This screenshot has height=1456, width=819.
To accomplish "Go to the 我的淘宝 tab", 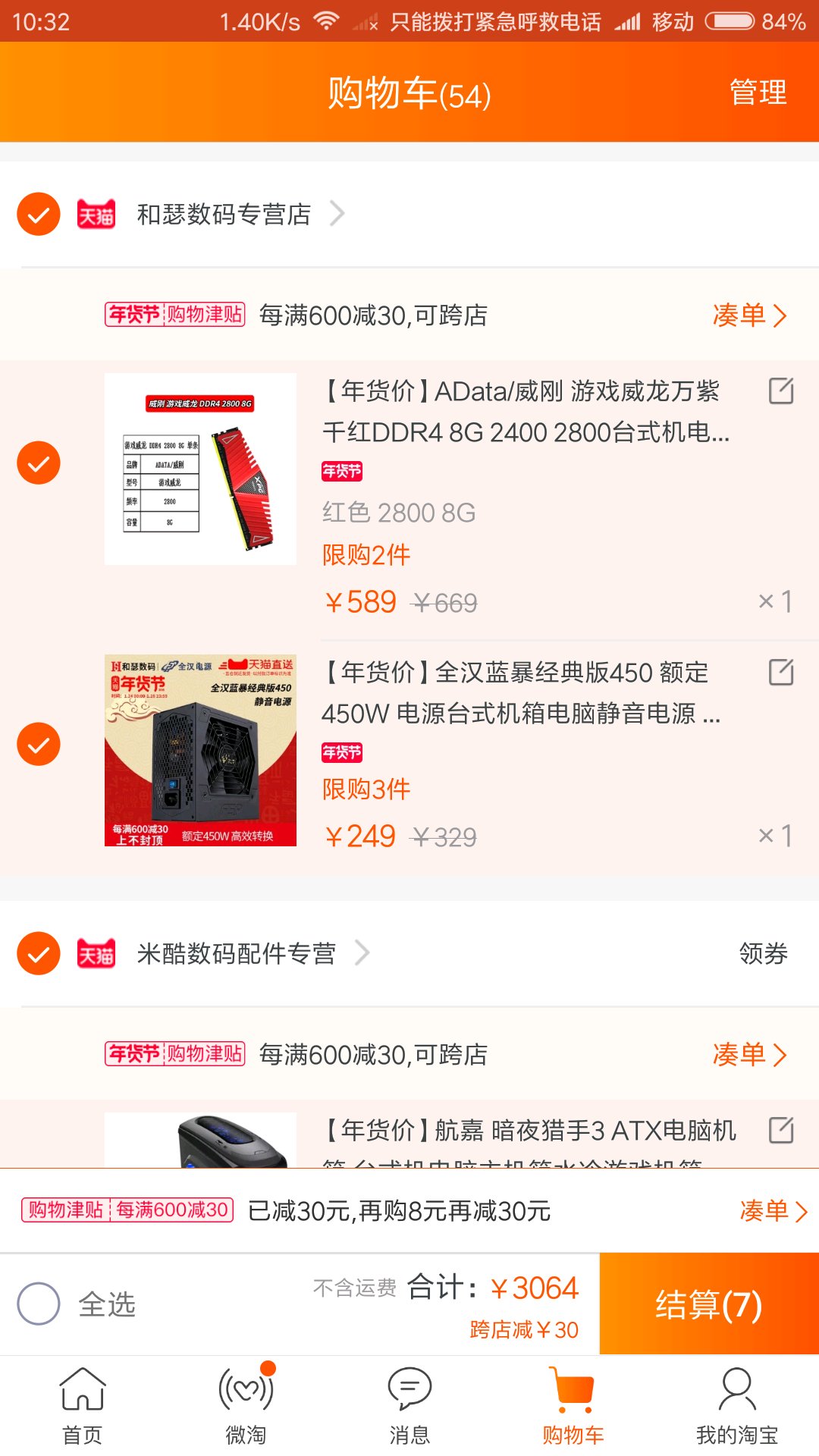I will (x=737, y=1407).
